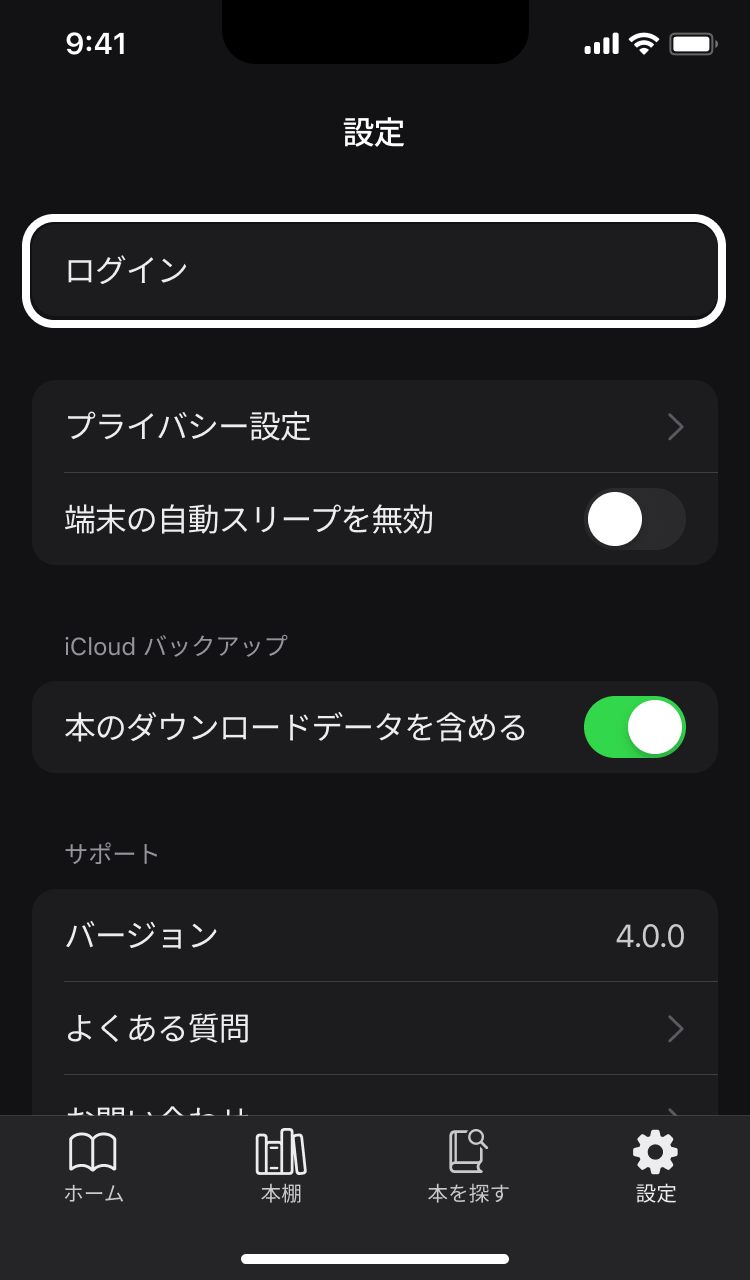Screen dimensions: 750x1280
Task: Go to the 本棚 tab
Action: click(281, 1166)
